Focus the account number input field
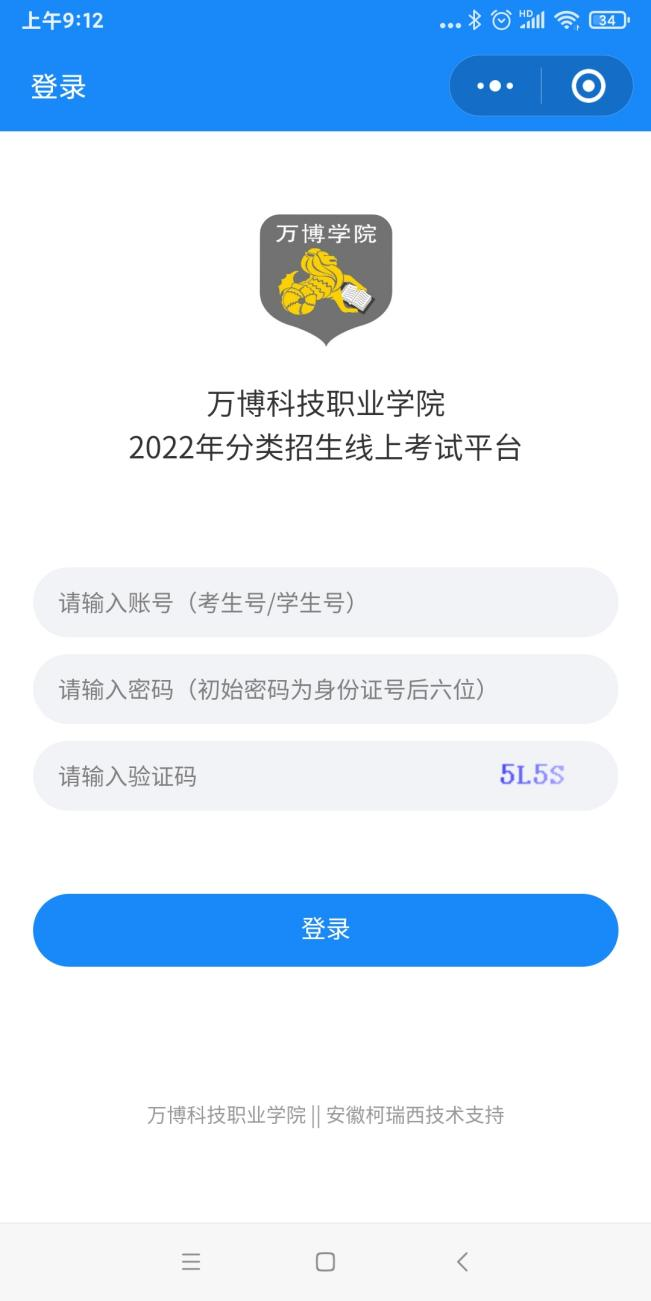Image resolution: width=651 pixels, height=1301 pixels. [x=325, y=603]
